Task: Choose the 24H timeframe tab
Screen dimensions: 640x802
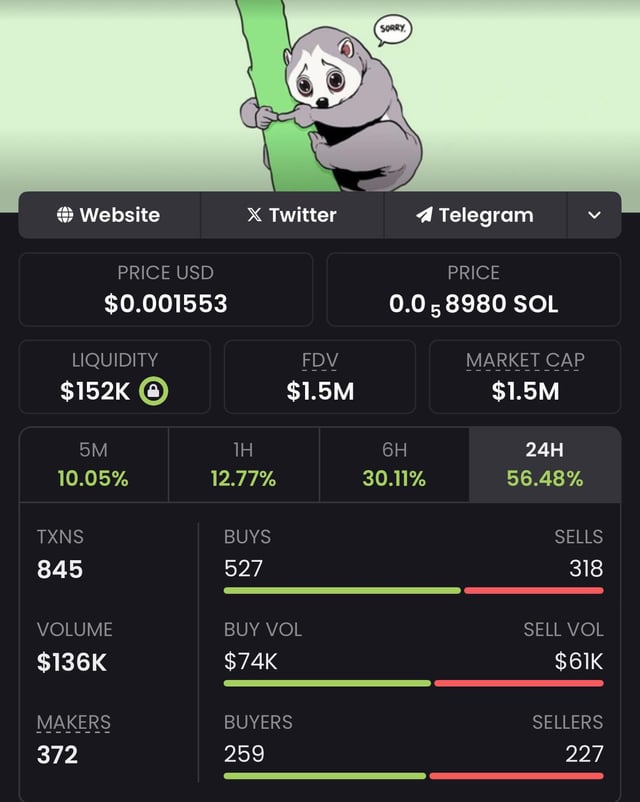Action: [x=545, y=465]
